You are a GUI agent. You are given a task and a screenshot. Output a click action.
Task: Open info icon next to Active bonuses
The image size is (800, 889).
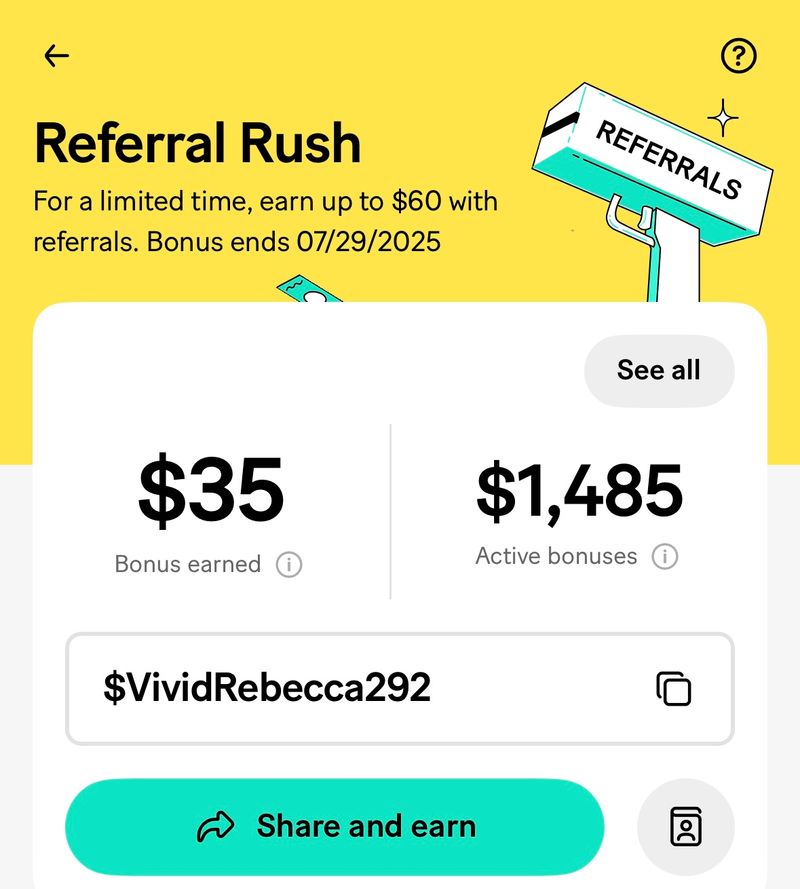coord(665,557)
